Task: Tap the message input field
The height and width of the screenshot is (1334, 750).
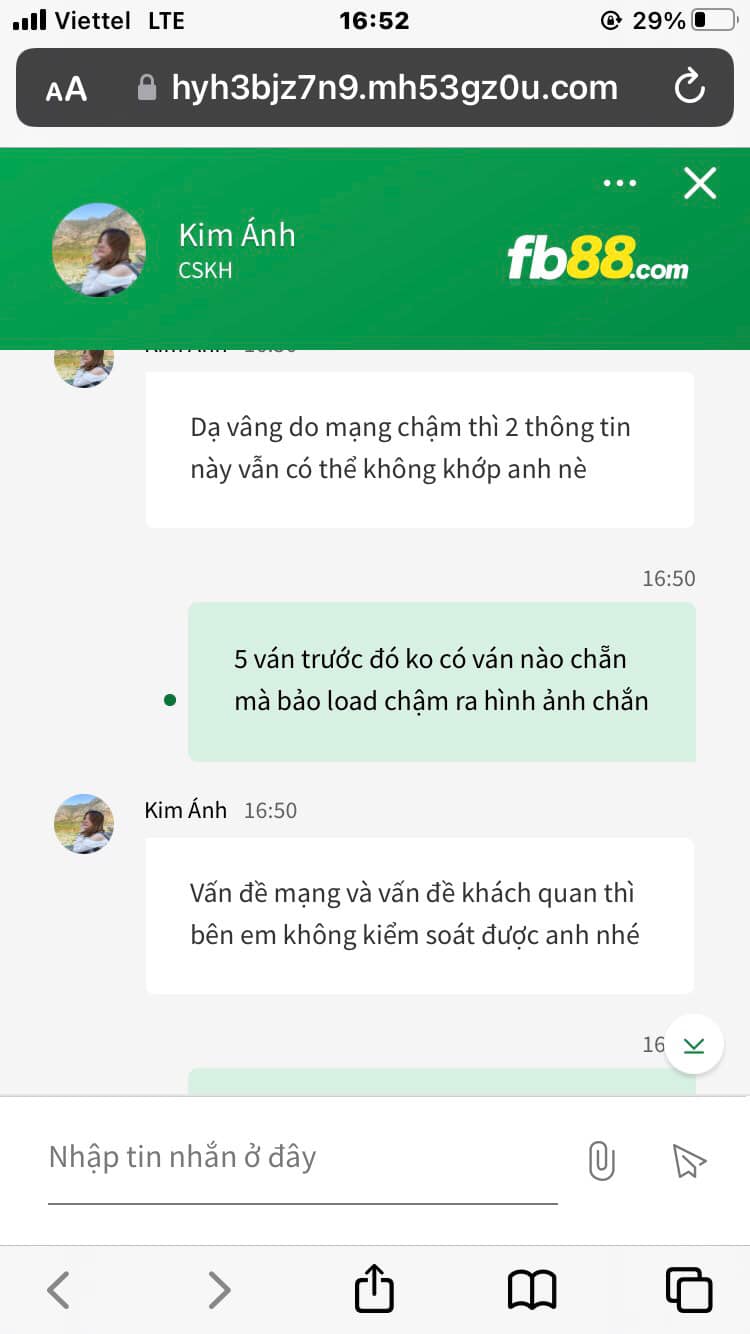Action: (x=300, y=1158)
